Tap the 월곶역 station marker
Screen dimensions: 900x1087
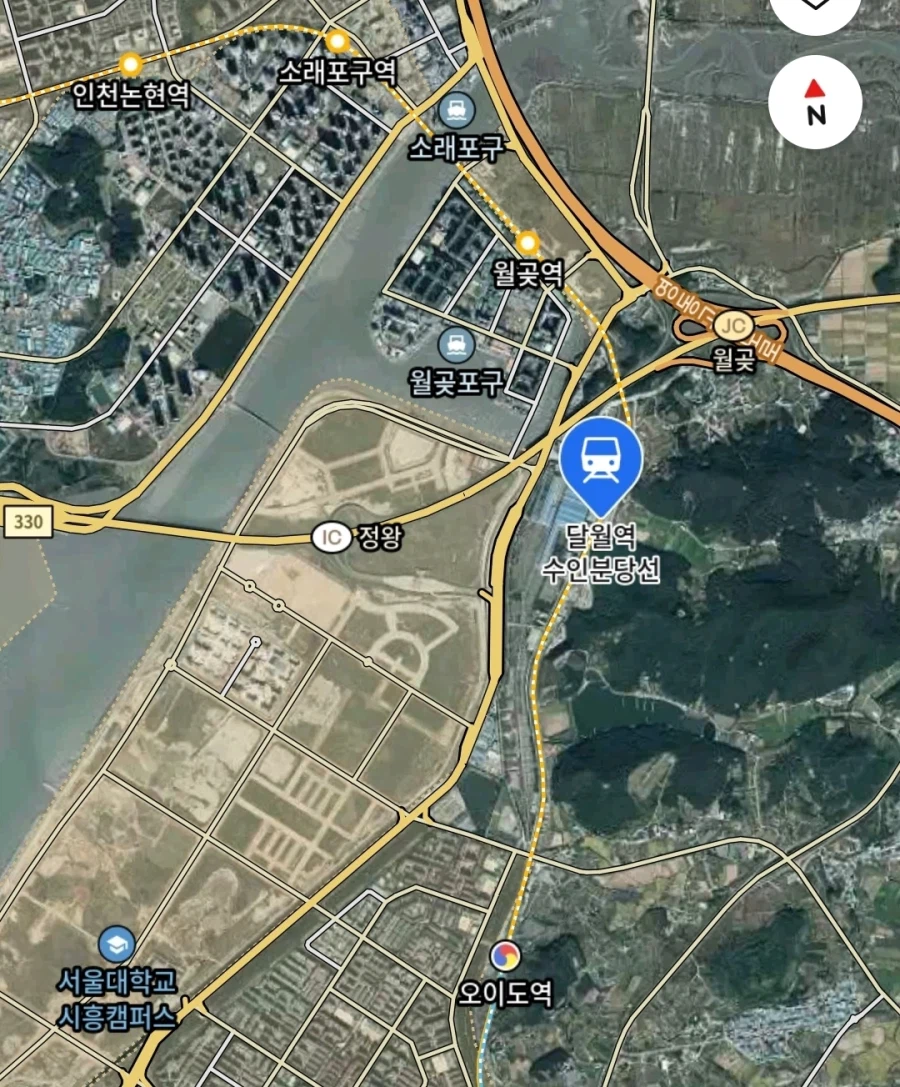[x=527, y=242]
